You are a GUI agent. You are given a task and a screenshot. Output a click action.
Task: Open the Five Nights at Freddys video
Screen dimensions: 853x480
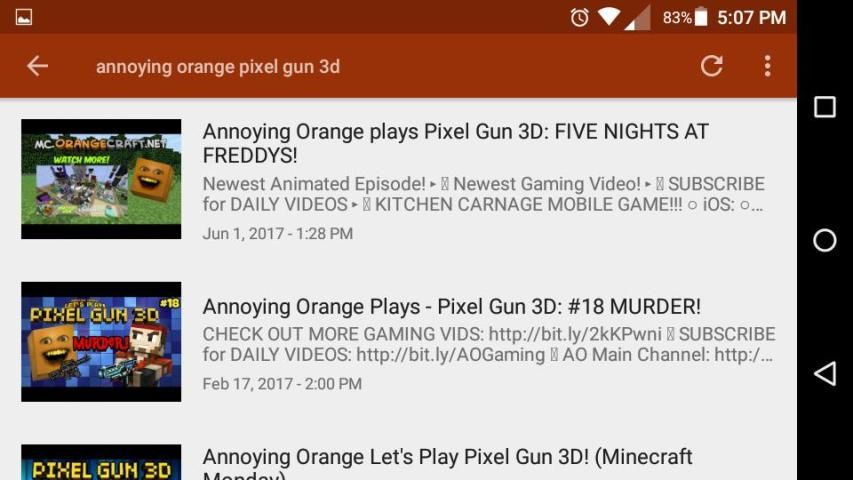point(455,143)
